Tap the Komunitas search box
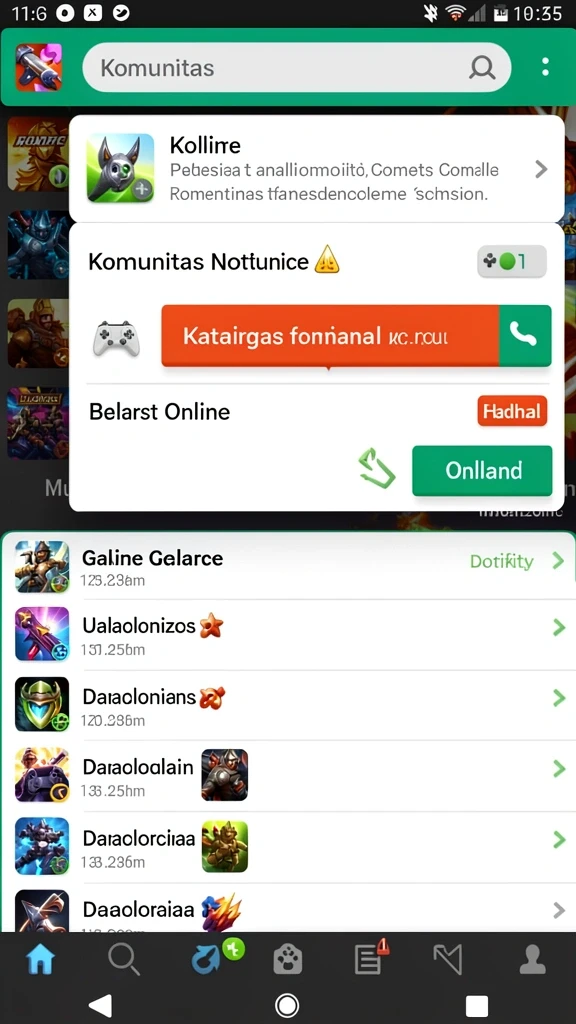The image size is (576, 1024). 296,67
